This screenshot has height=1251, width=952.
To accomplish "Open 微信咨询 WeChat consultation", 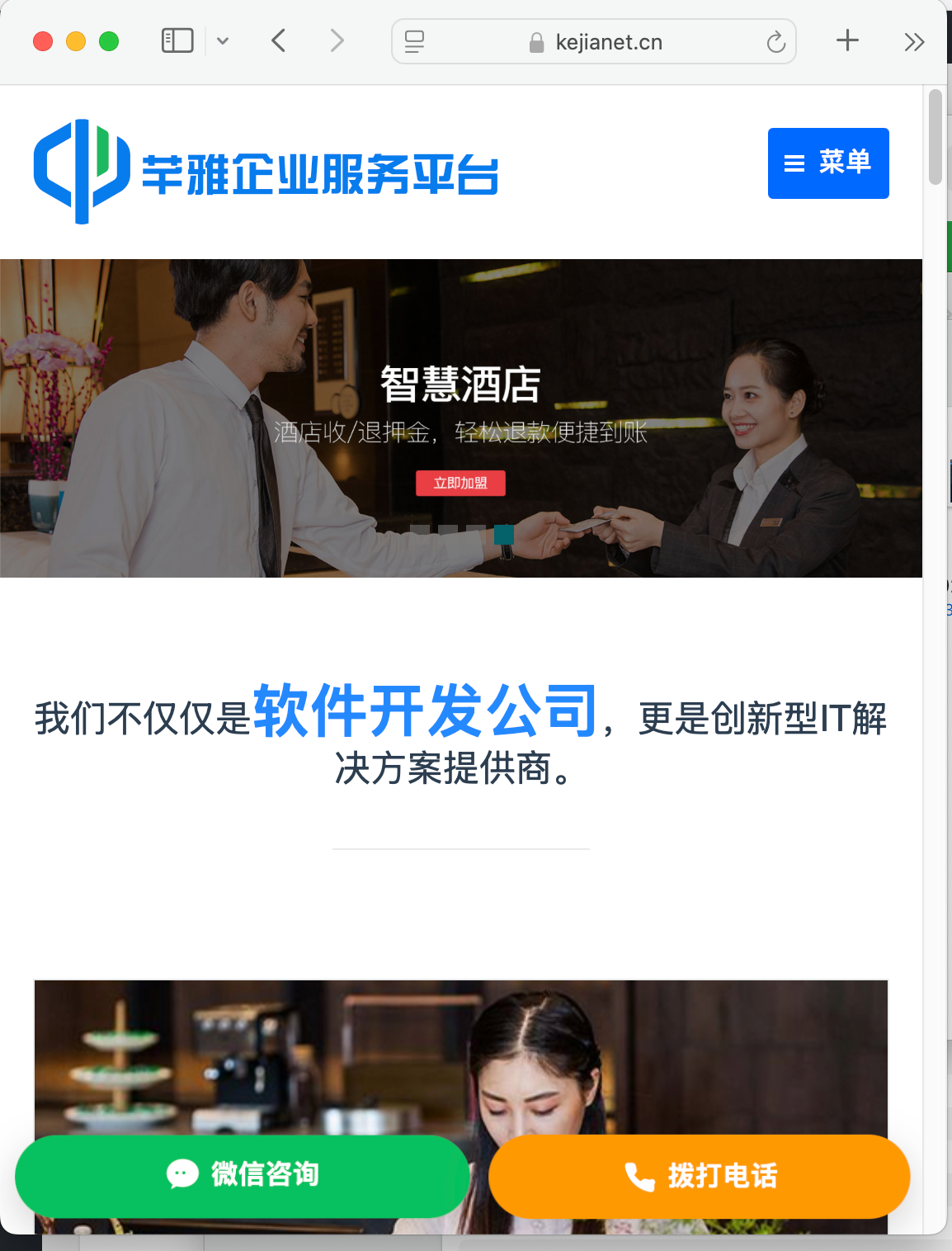I will 243,1175.
